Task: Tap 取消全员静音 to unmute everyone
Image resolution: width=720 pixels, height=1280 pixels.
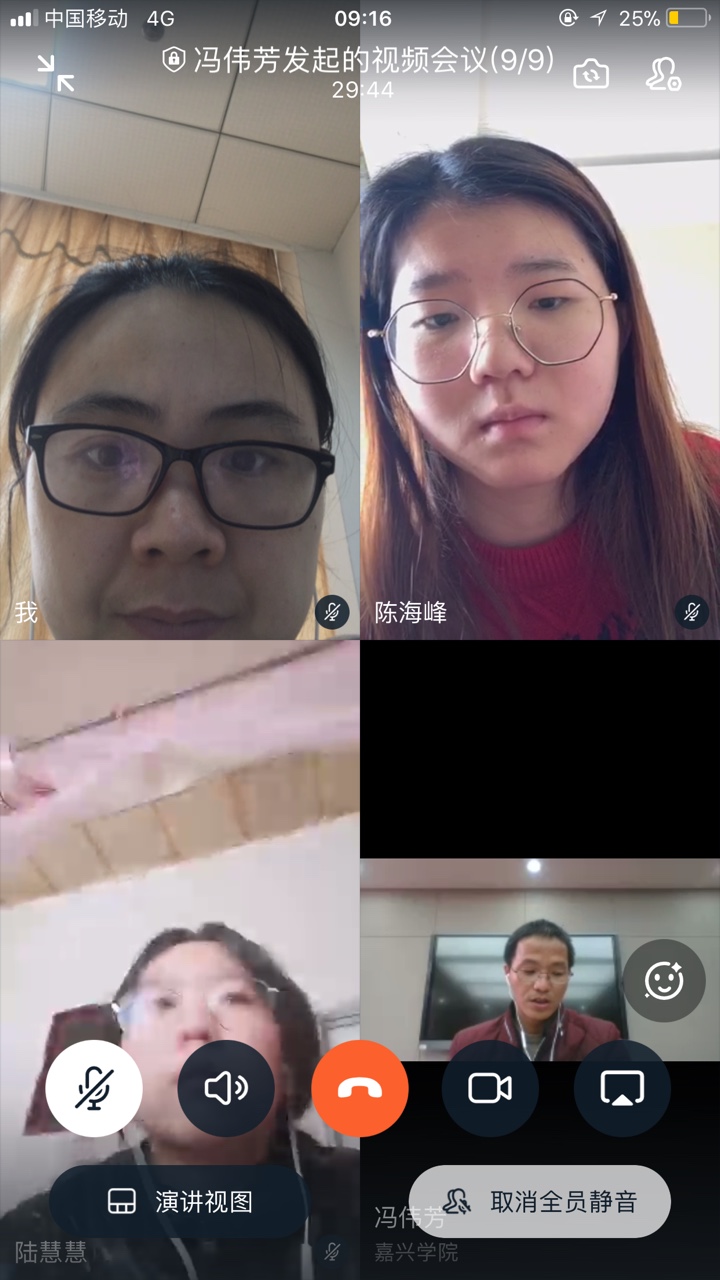Action: [540, 1201]
